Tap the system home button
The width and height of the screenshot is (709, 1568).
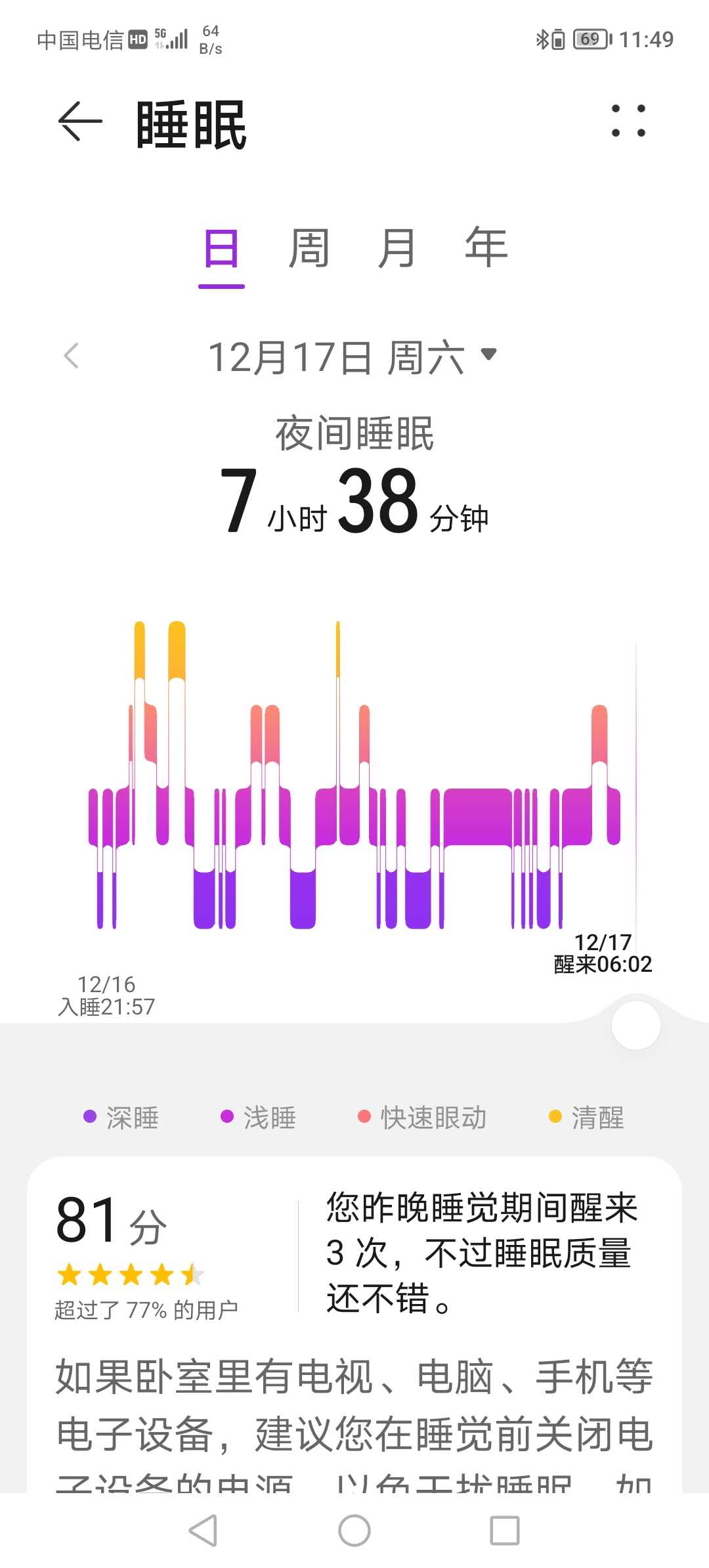(x=354, y=1531)
